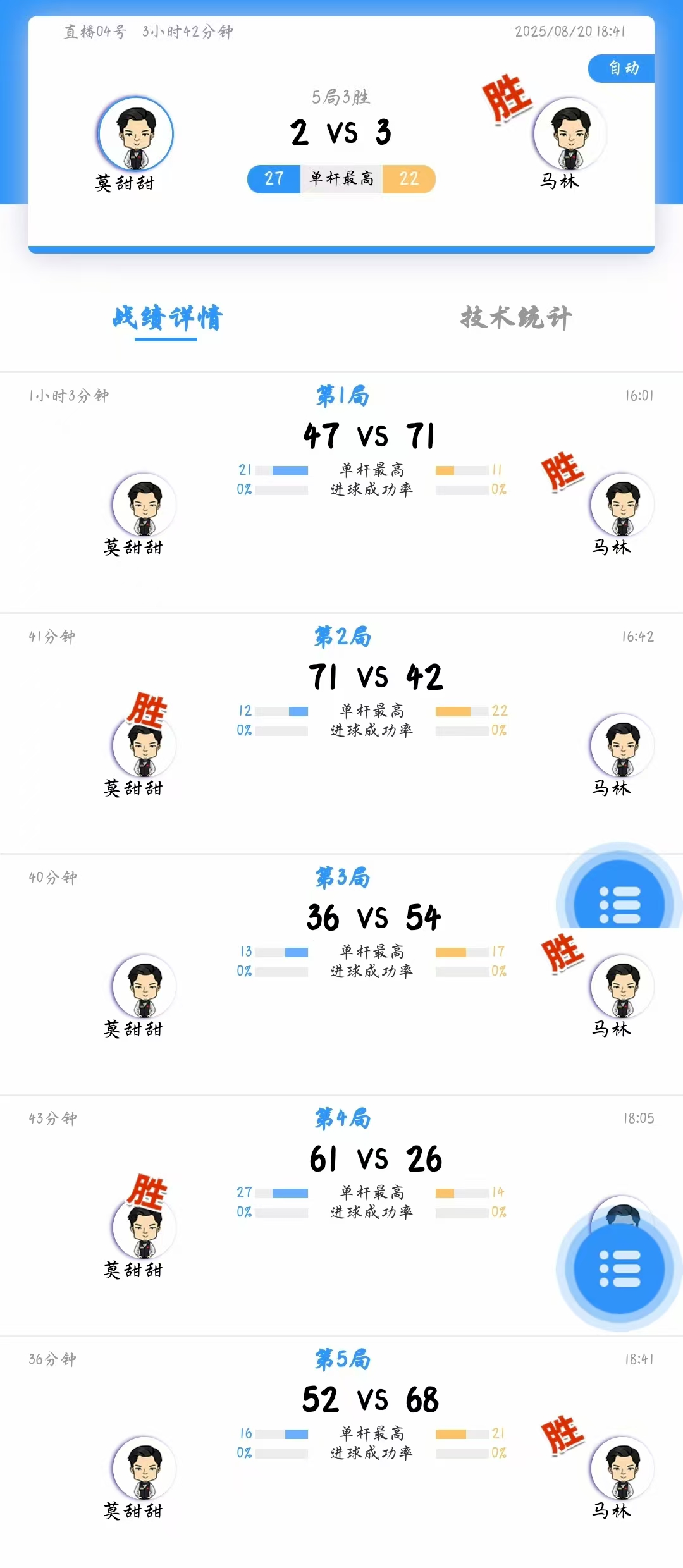Open the floating list menu beside 第4局
The width and height of the screenshot is (683, 1568).
(x=619, y=1268)
